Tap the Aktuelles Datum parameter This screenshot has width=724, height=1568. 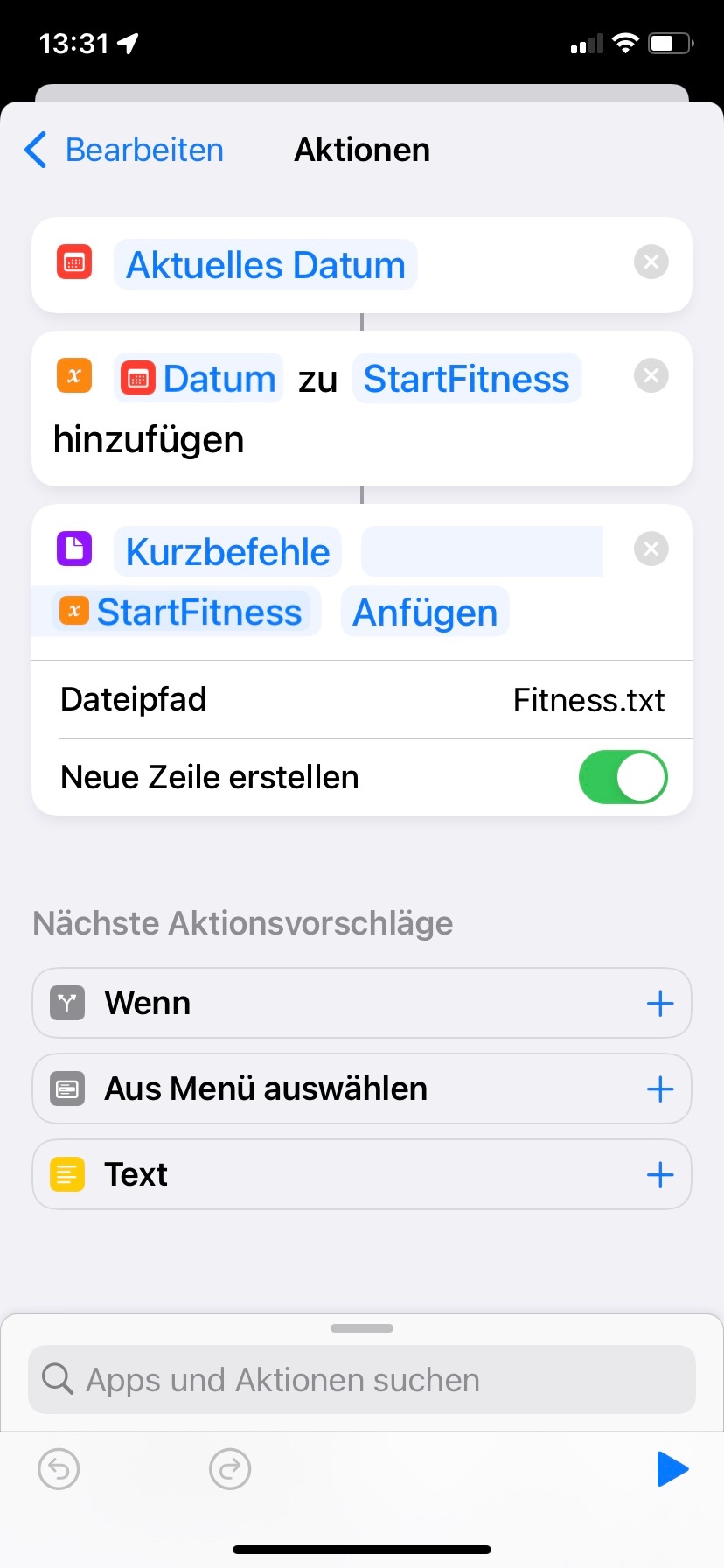pyautogui.click(x=265, y=265)
